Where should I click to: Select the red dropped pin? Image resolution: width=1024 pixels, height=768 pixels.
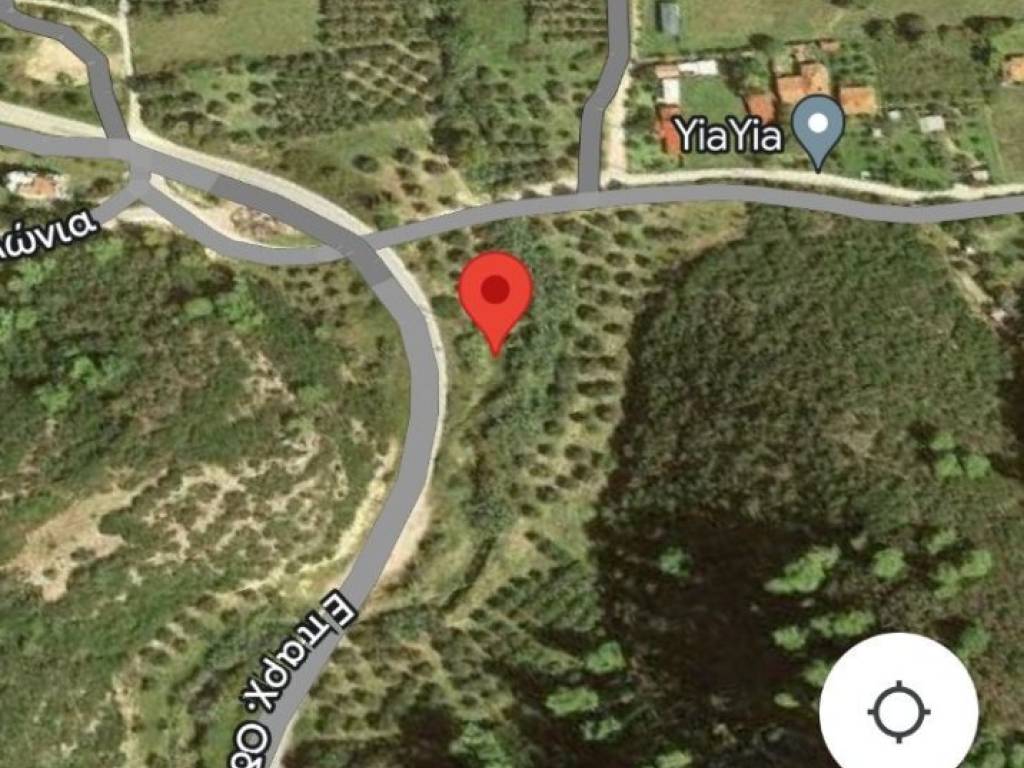495,294
